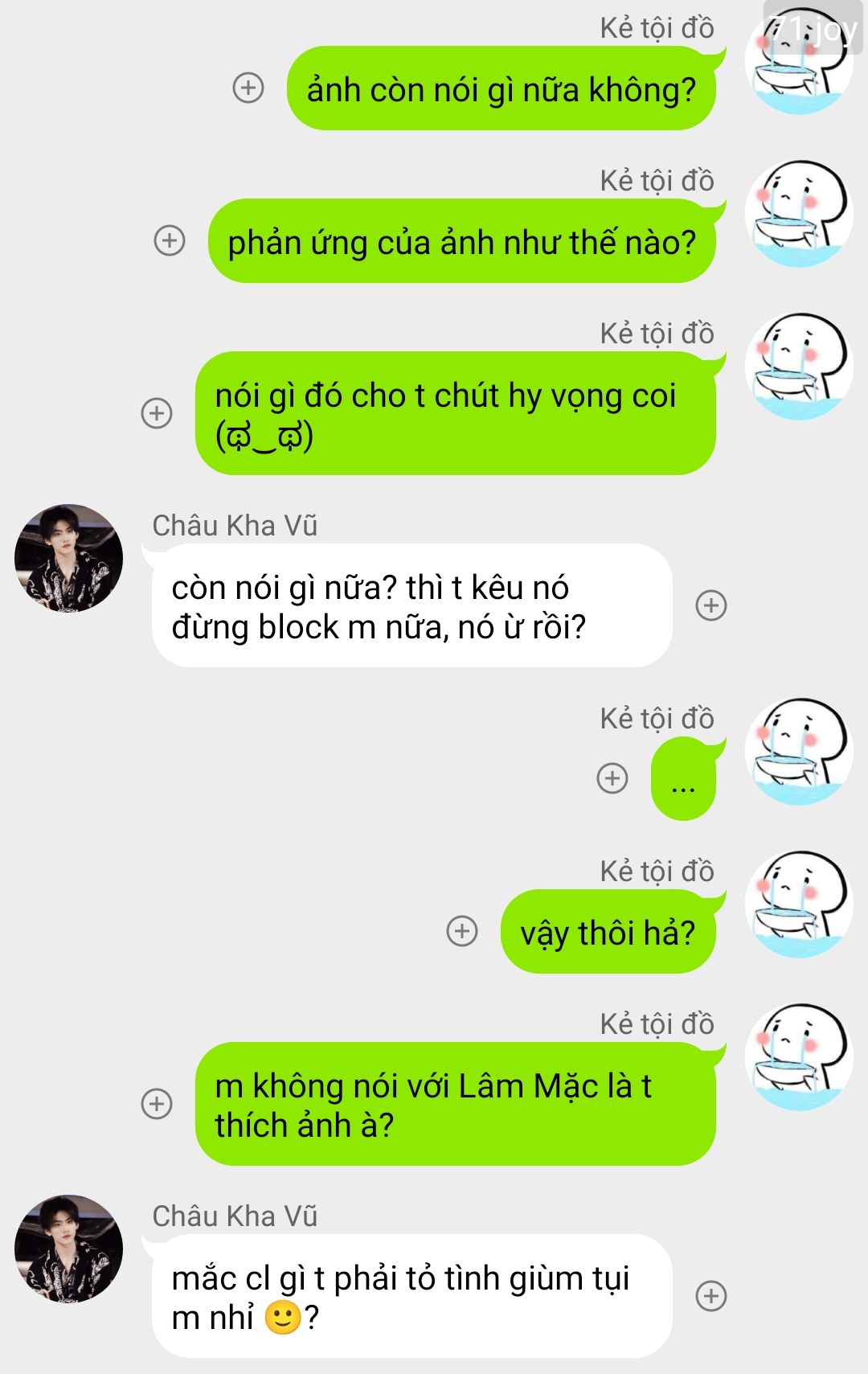This screenshot has width=868, height=1374.
Task: Tap the plus next to the "..." message
Action: 612,778
